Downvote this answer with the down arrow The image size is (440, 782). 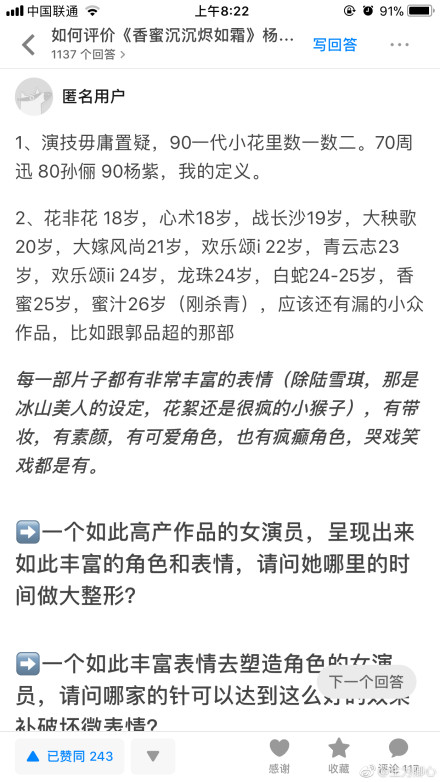coord(153,757)
